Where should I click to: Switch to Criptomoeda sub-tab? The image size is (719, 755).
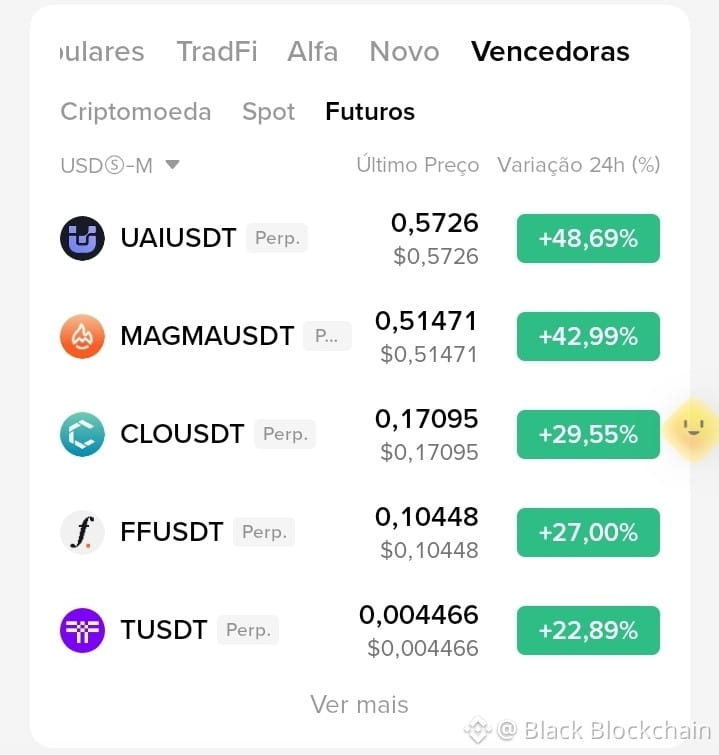click(136, 112)
